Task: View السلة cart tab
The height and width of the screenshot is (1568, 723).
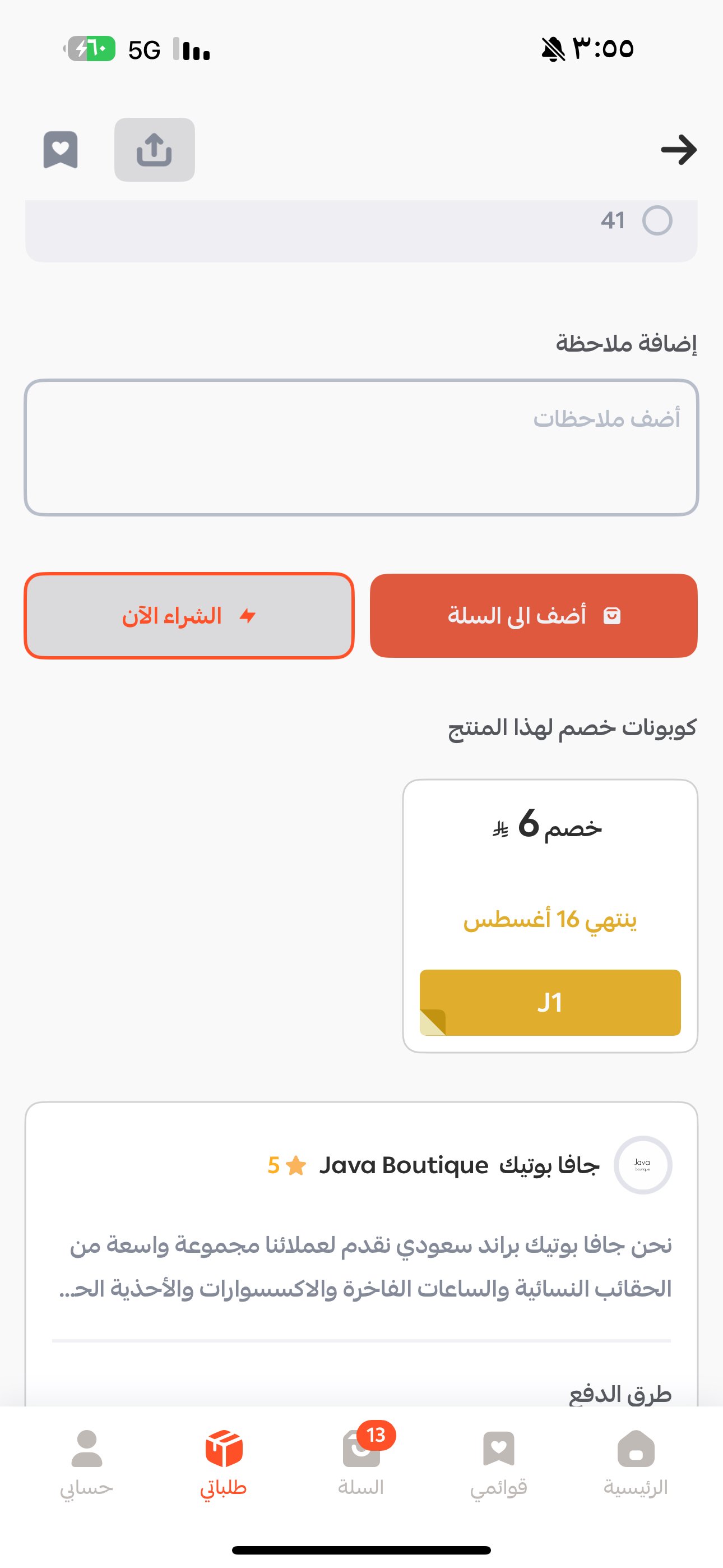Action: pyautogui.click(x=361, y=1461)
